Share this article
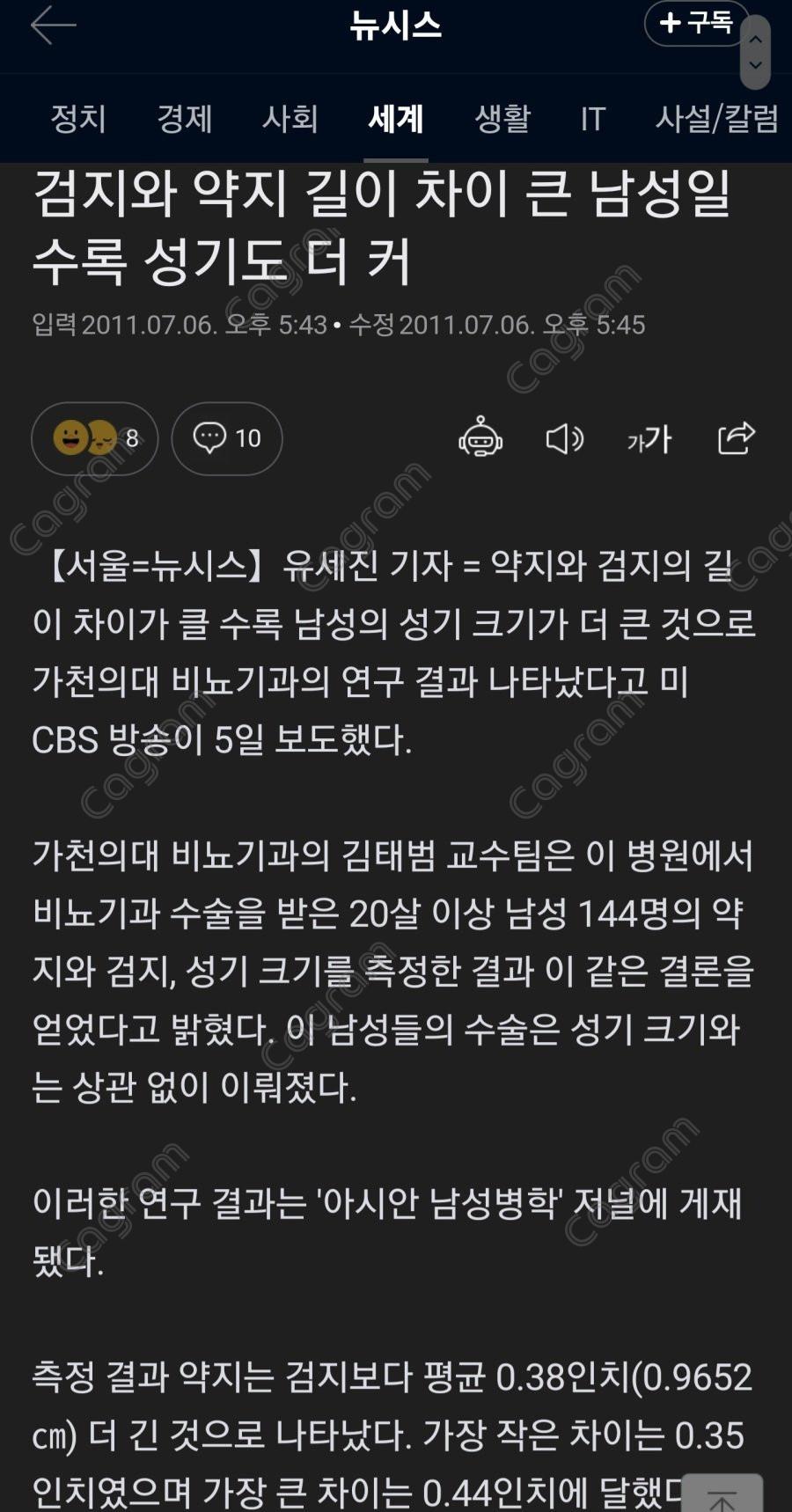Viewport: 792px width, 1512px height. point(736,437)
